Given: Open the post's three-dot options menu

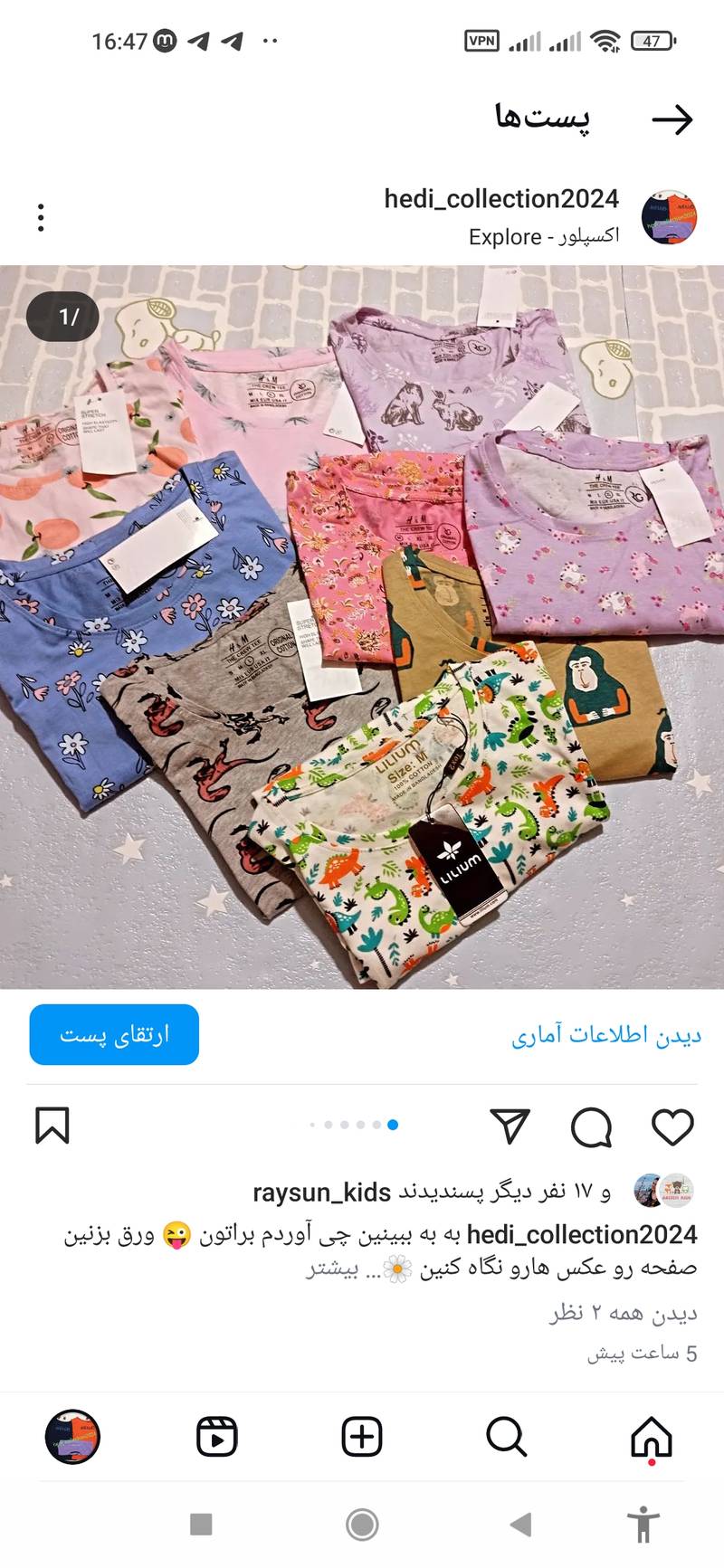Looking at the screenshot, I should coord(42,218).
